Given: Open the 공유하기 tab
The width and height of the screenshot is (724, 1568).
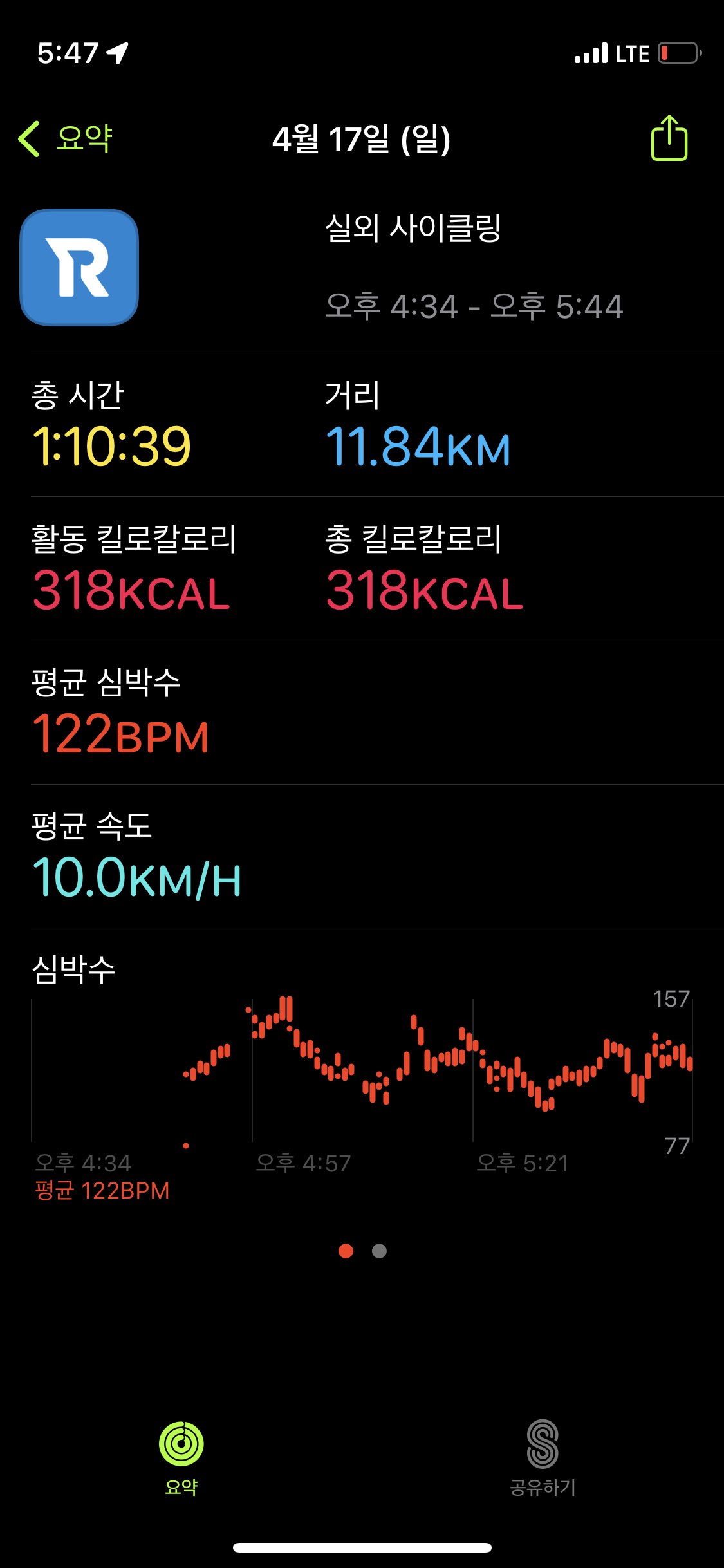Looking at the screenshot, I should [x=543, y=1459].
